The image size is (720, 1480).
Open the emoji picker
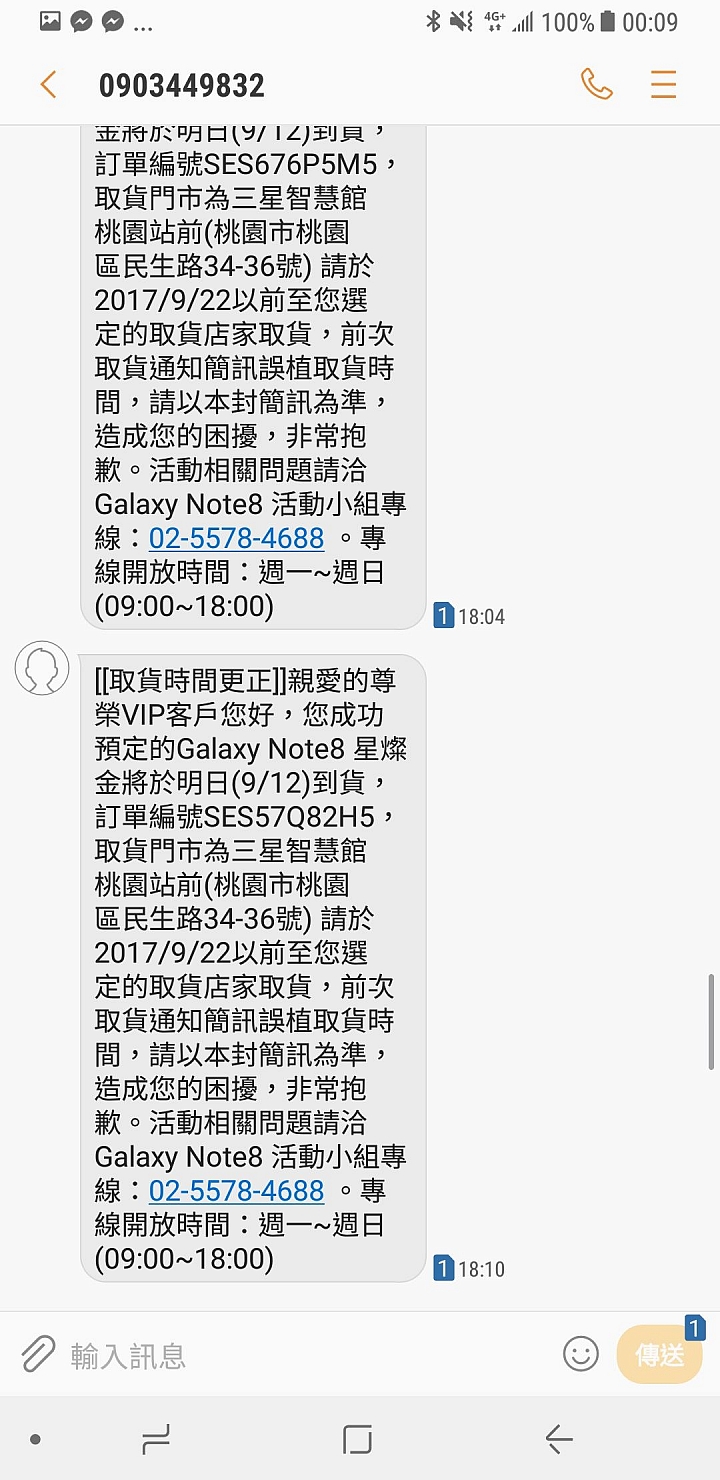click(x=580, y=1354)
